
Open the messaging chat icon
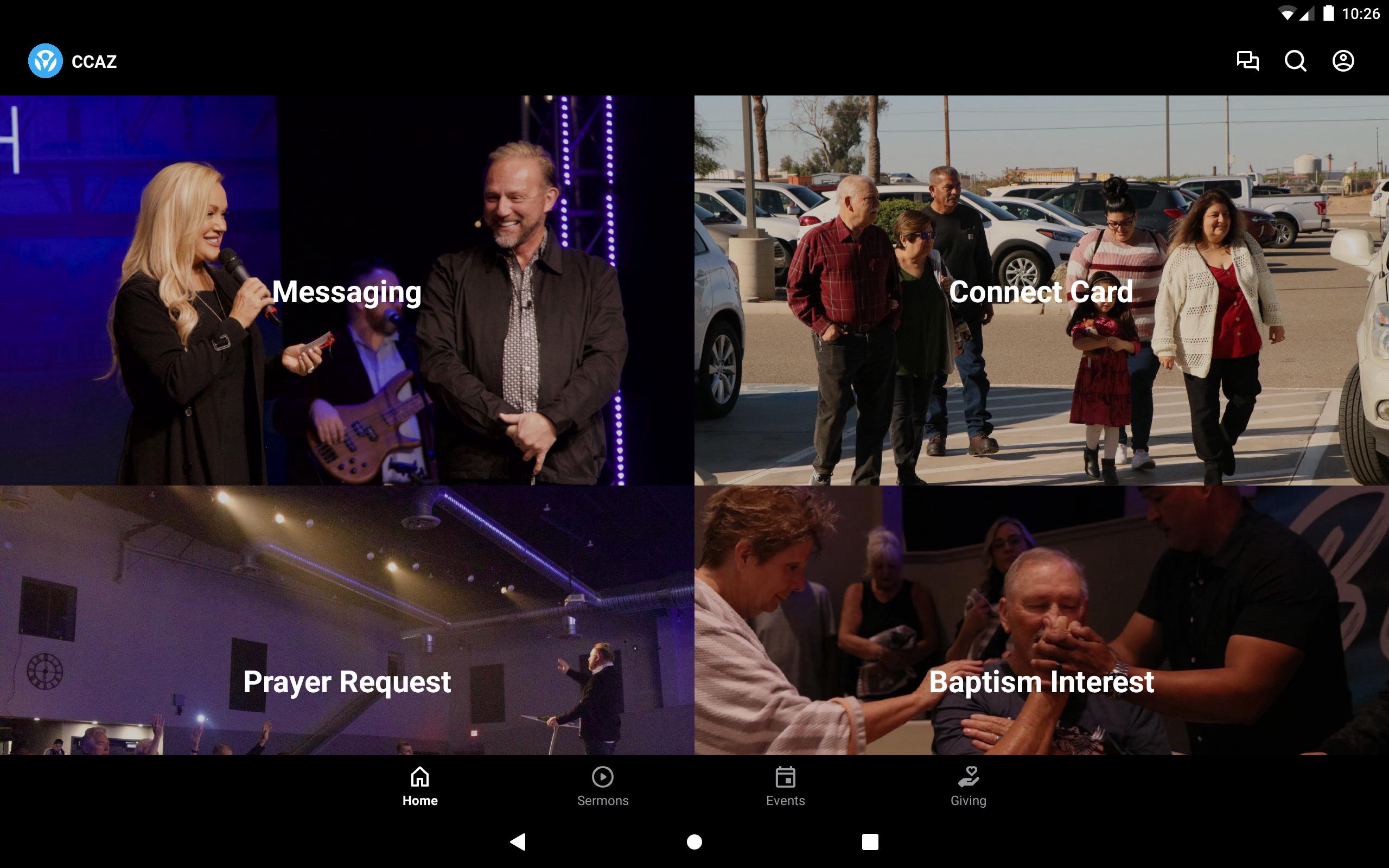coord(1247,61)
